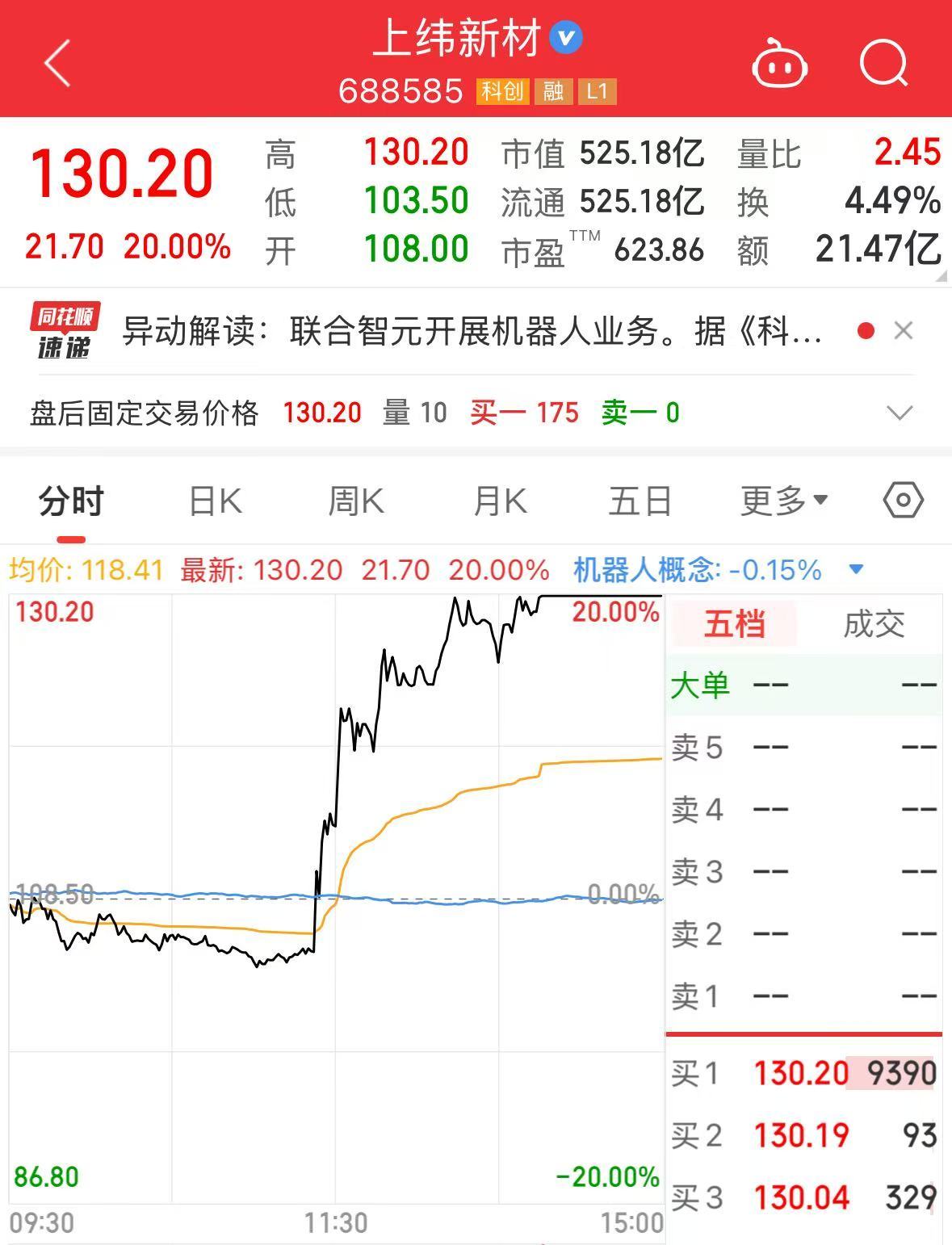Open stock search magnifier

[883, 63]
